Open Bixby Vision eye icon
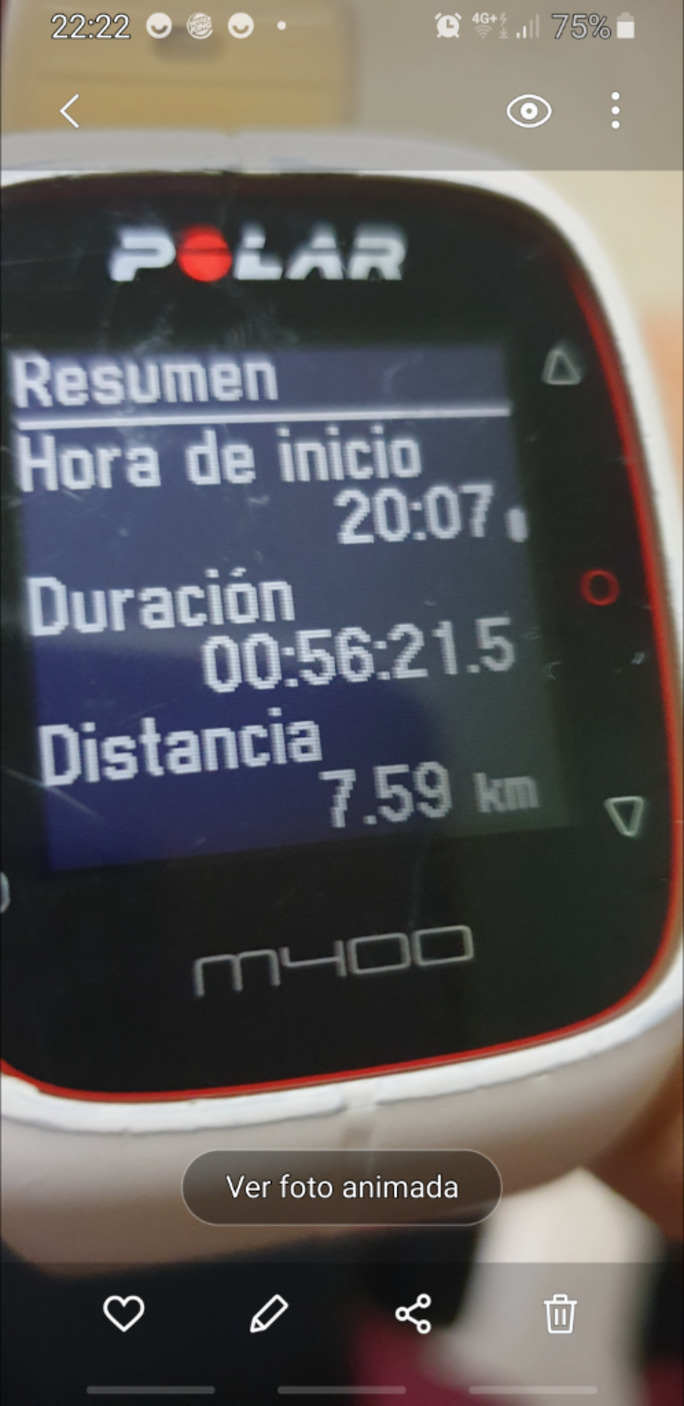This screenshot has height=1406, width=684. (x=529, y=110)
